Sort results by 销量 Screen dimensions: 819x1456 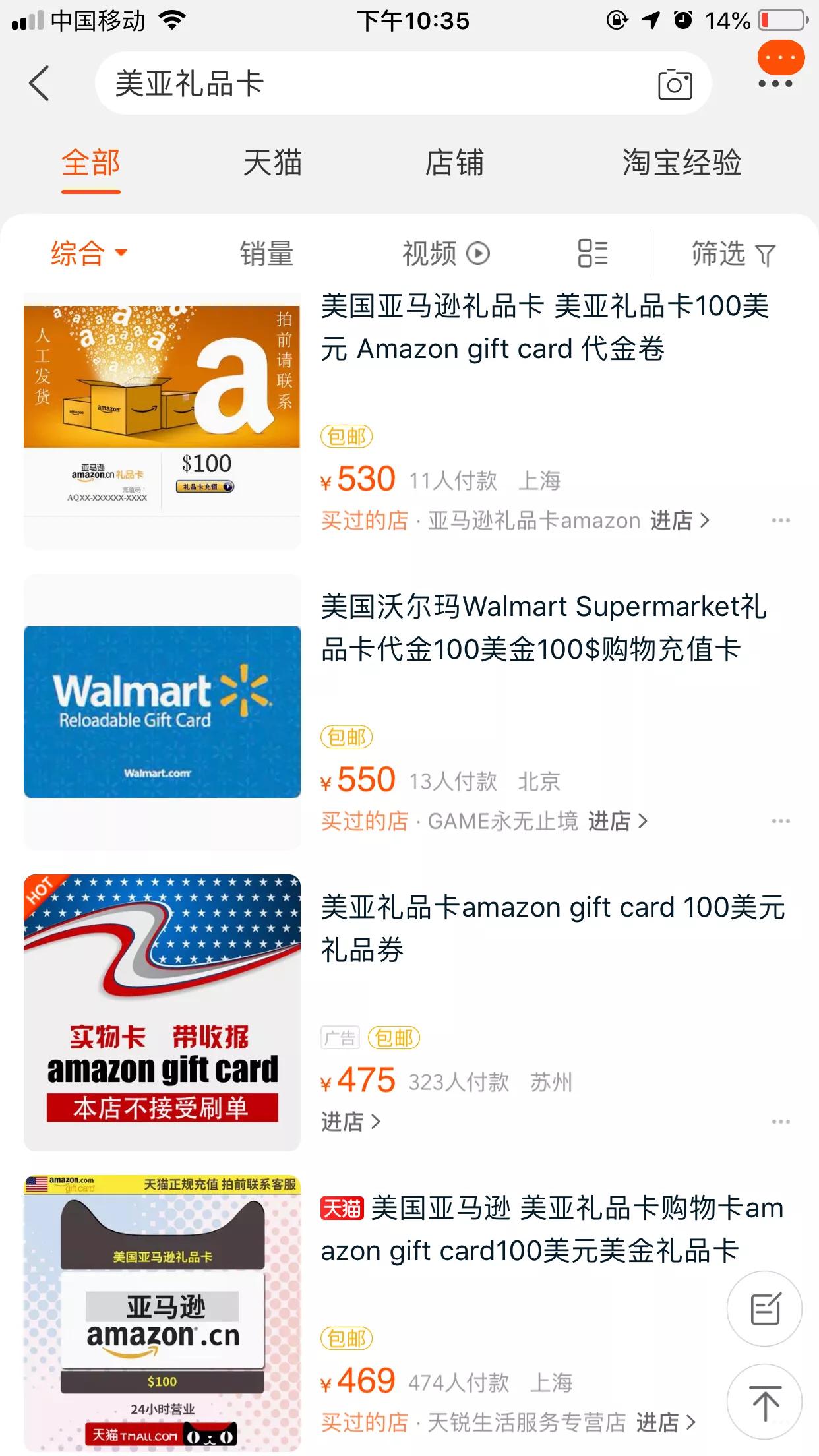click(x=266, y=254)
